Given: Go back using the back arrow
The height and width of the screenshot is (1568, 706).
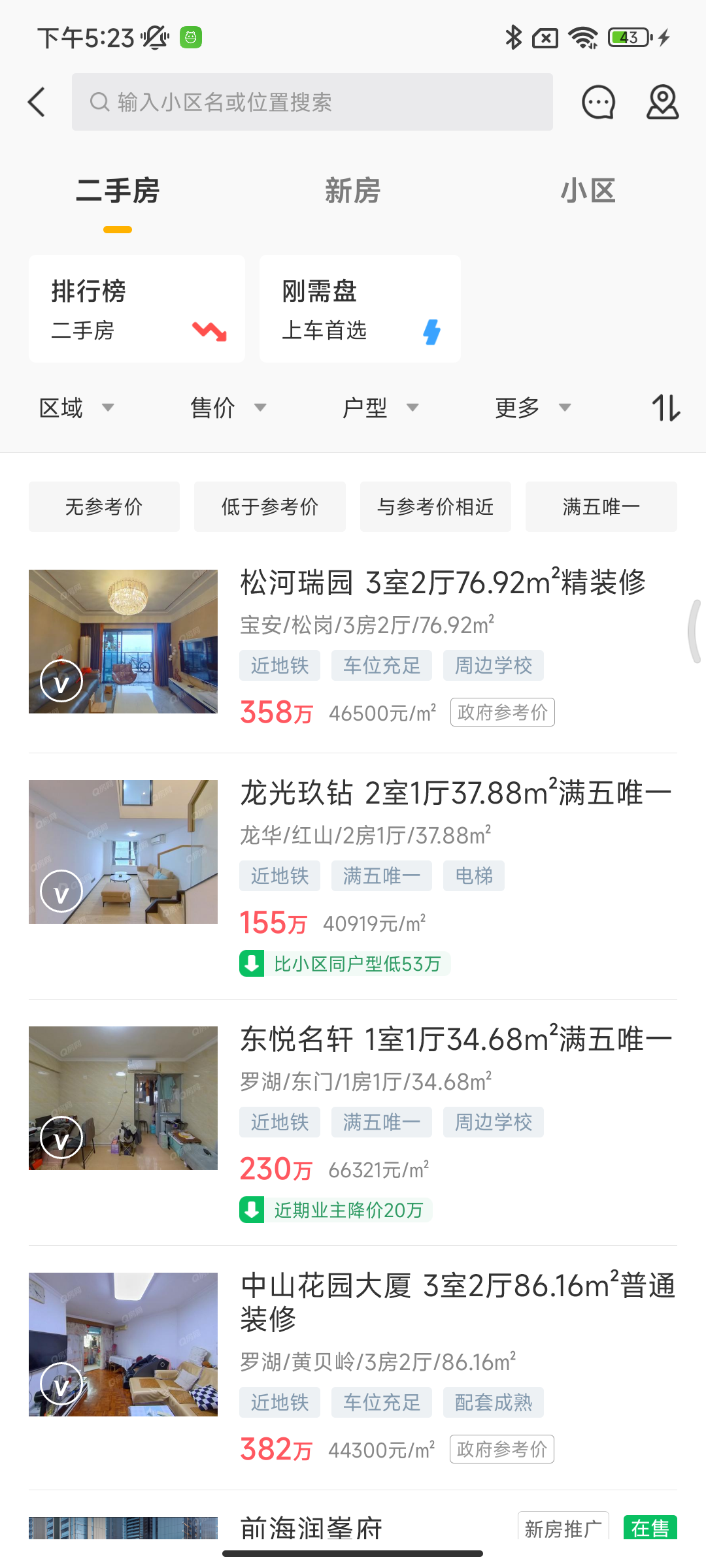Looking at the screenshot, I should [37, 102].
